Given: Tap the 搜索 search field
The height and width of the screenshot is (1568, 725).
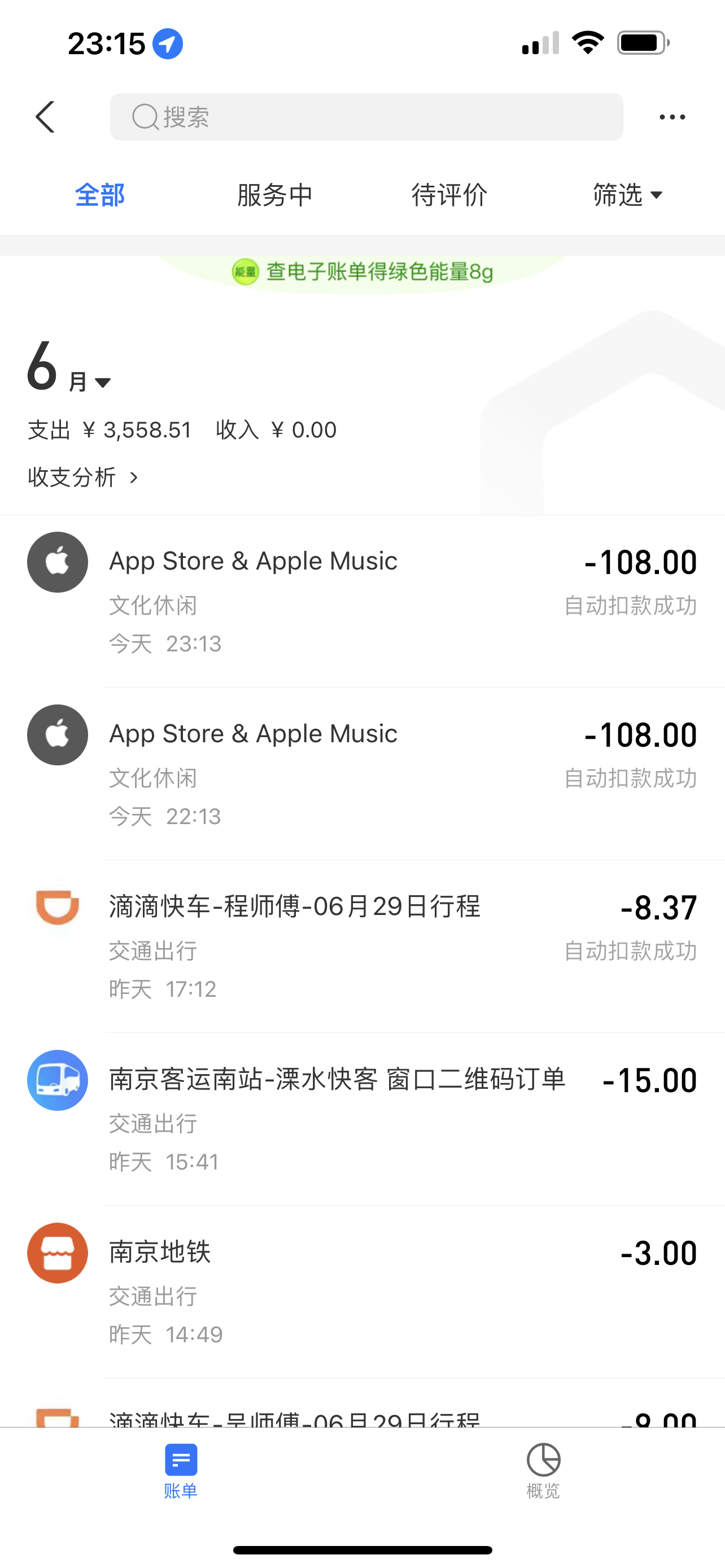Looking at the screenshot, I should (x=366, y=117).
